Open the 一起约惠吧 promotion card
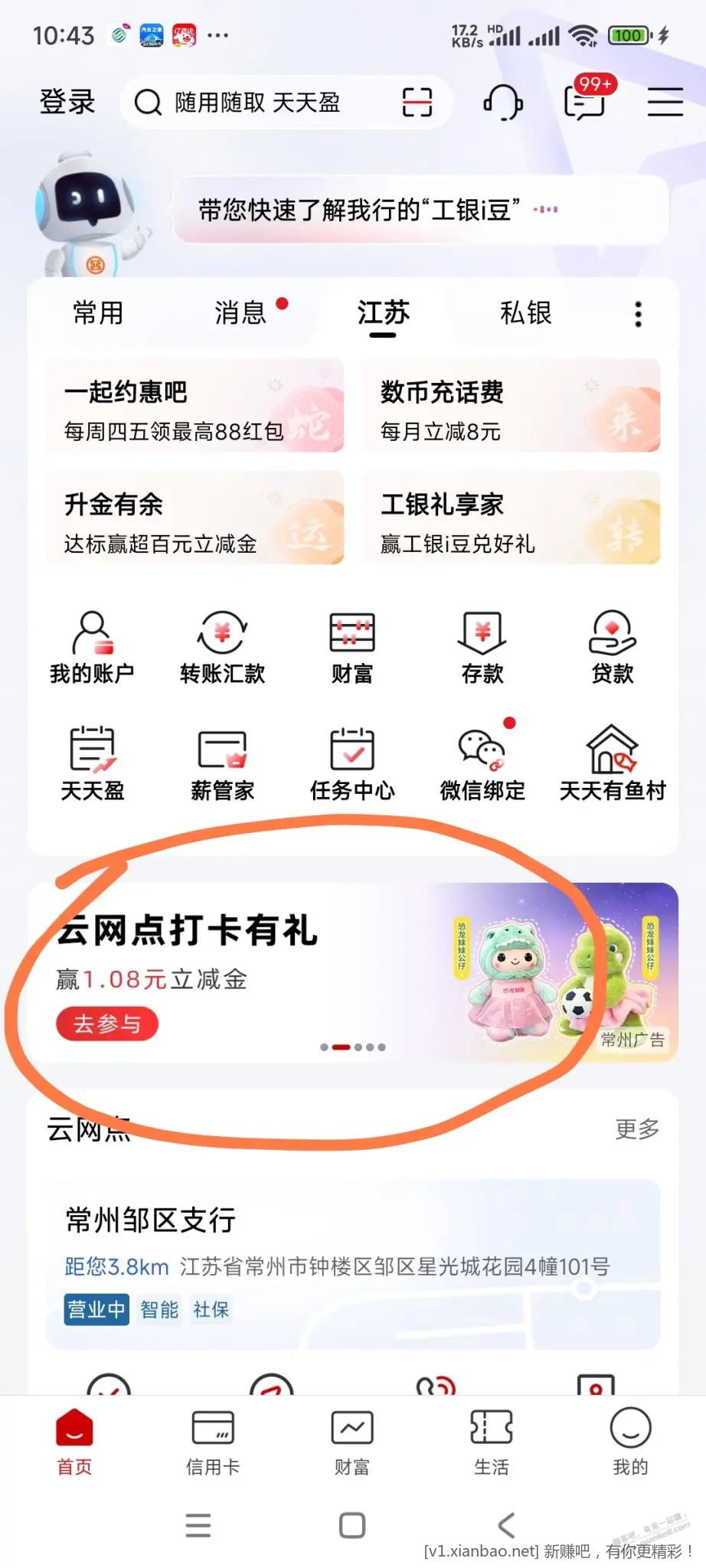The width and height of the screenshot is (706, 1568). 194,406
